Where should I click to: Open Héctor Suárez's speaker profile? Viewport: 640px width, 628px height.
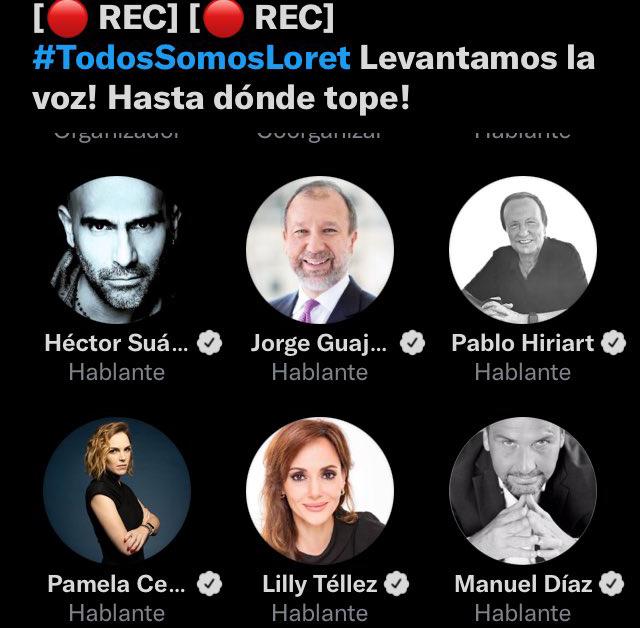click(x=117, y=250)
